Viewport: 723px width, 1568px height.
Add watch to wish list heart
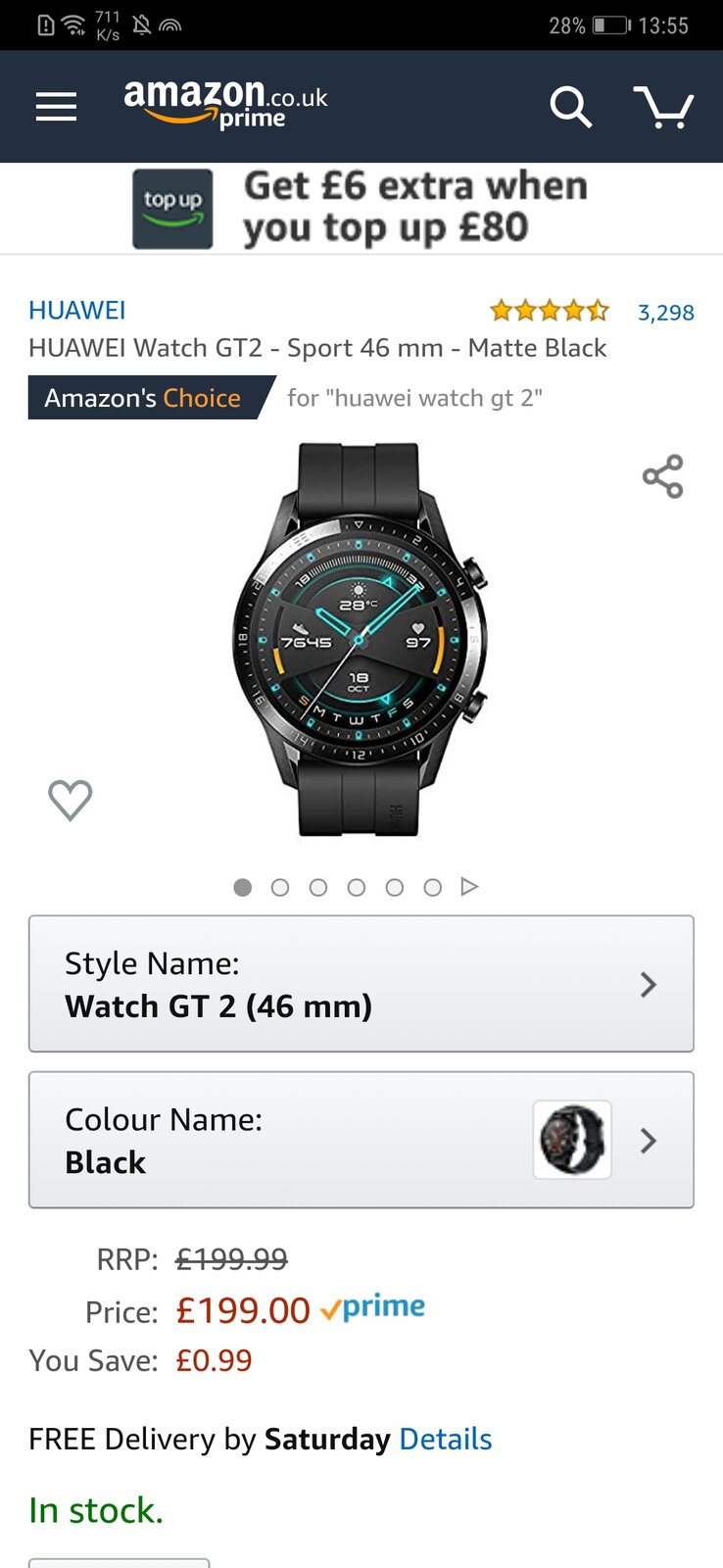click(x=71, y=800)
